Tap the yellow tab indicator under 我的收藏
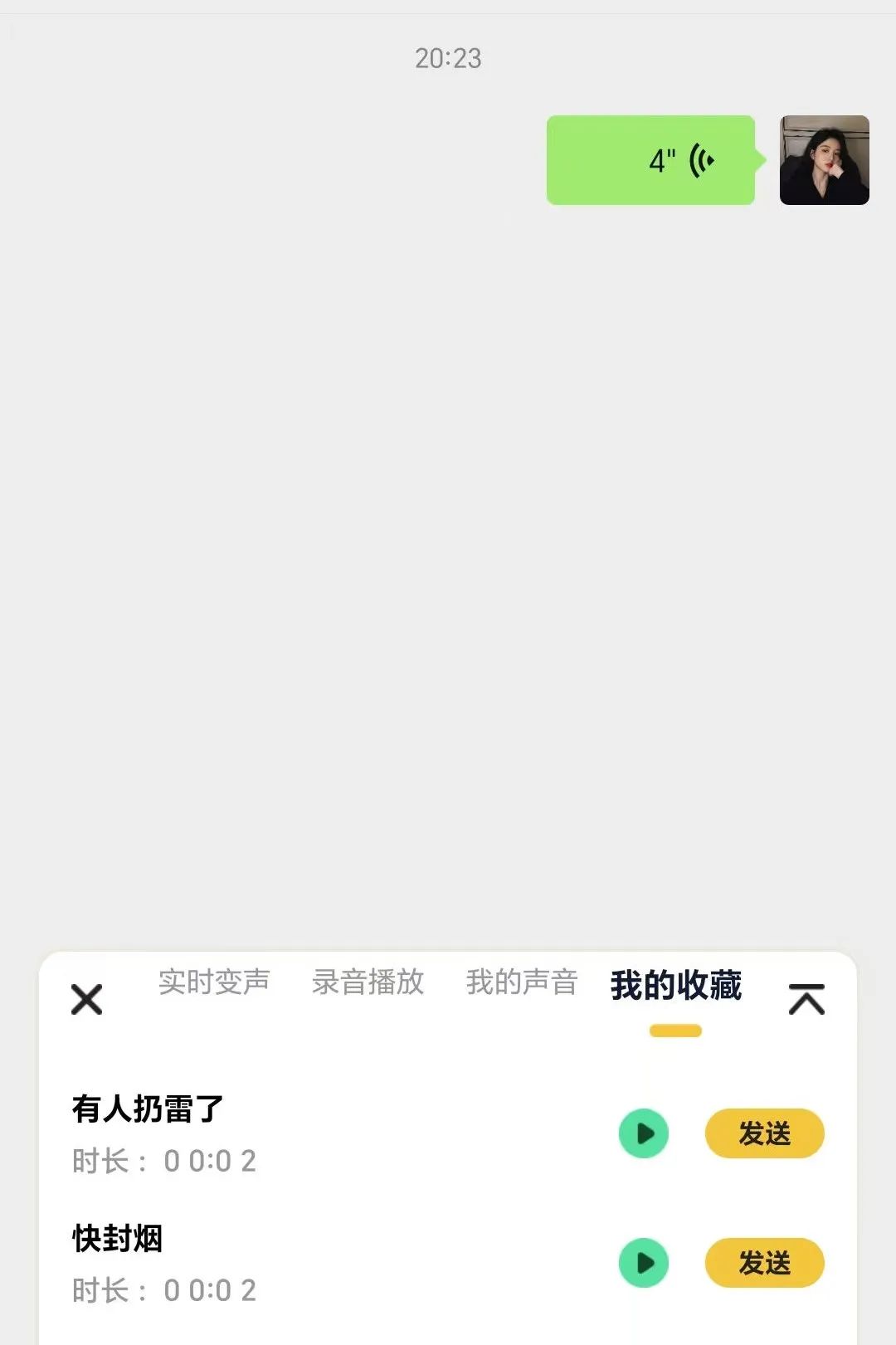896x1345 pixels. click(x=674, y=1029)
